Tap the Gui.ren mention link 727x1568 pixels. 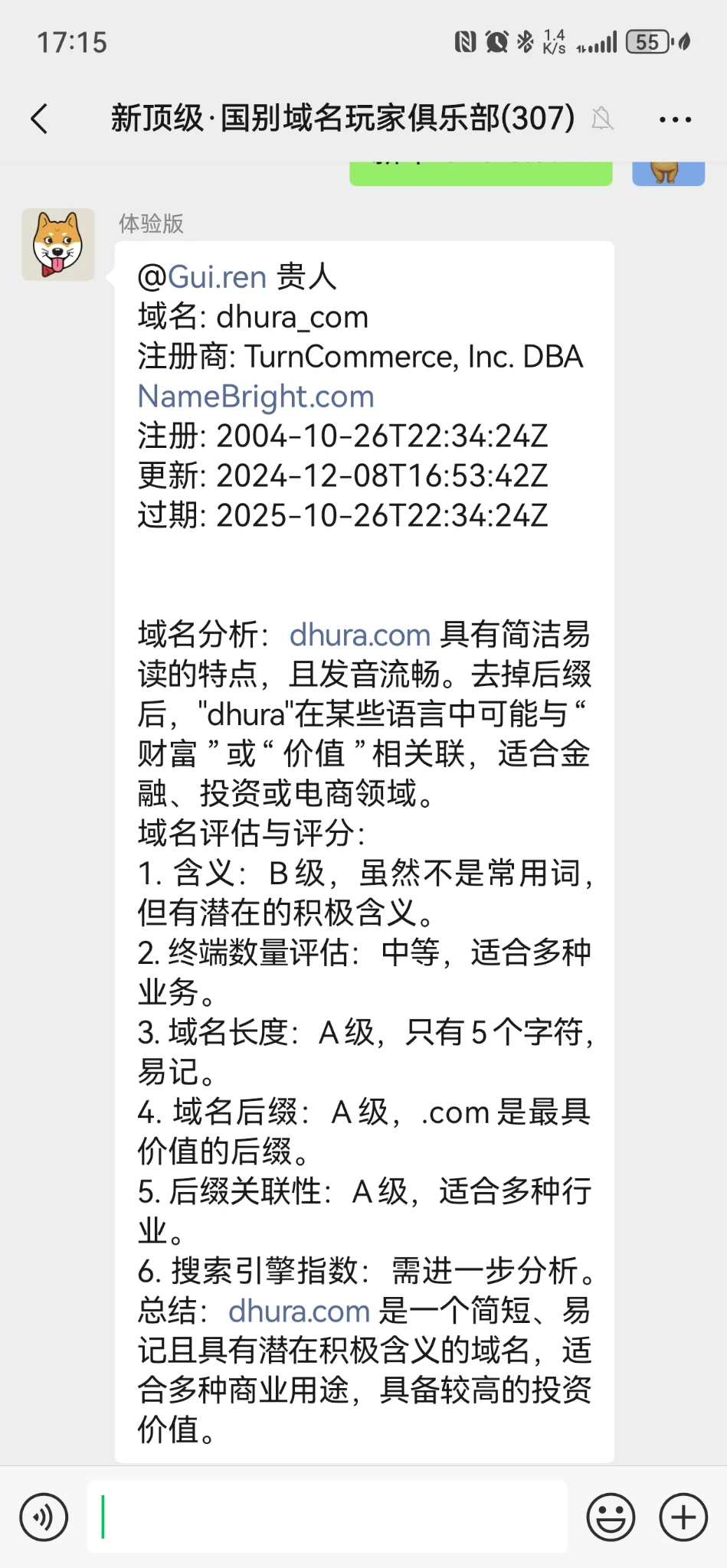click(x=217, y=277)
